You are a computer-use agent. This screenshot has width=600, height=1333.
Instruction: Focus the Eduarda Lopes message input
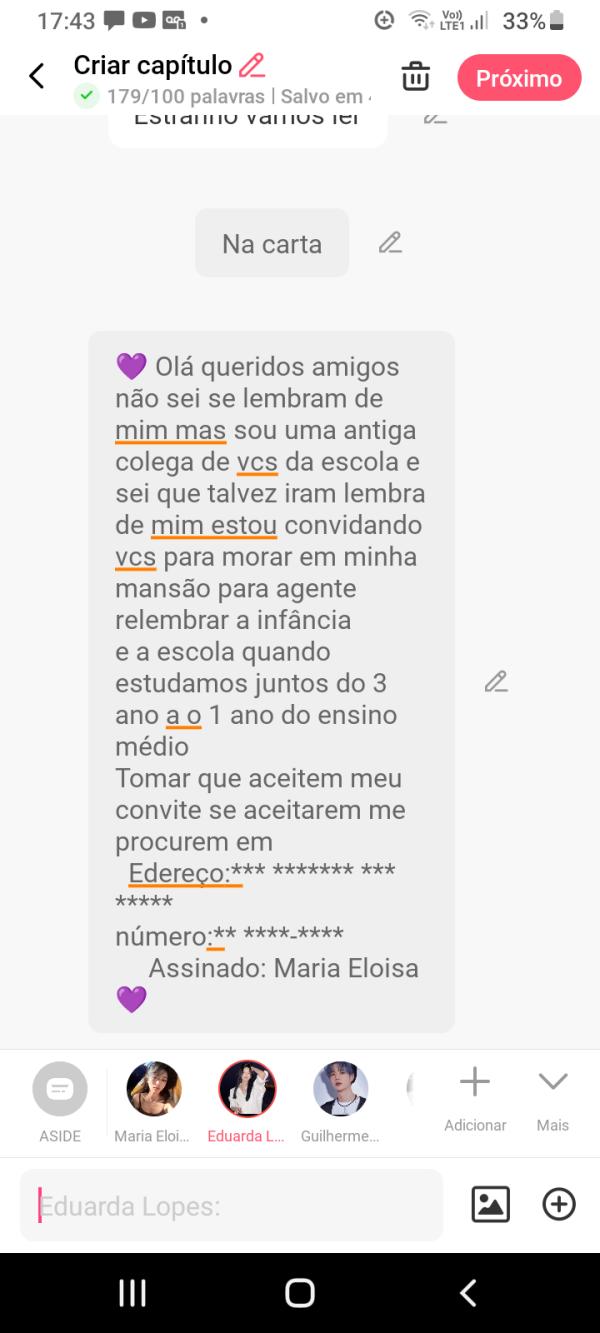[231, 1206]
